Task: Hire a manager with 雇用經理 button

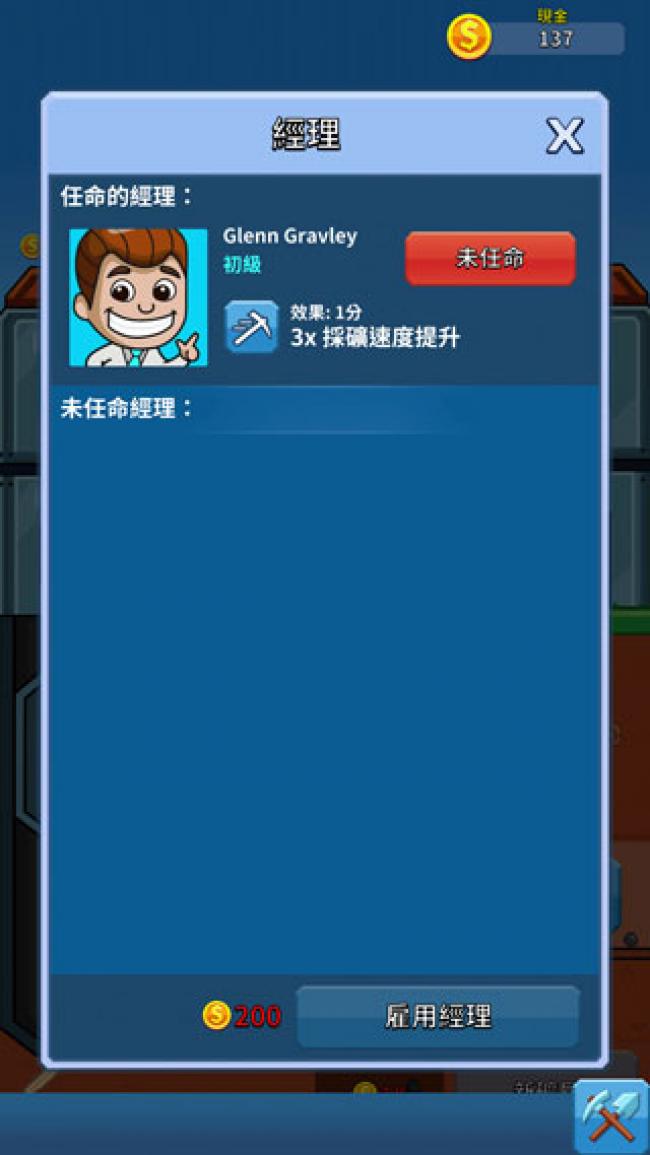Action: [438, 1017]
